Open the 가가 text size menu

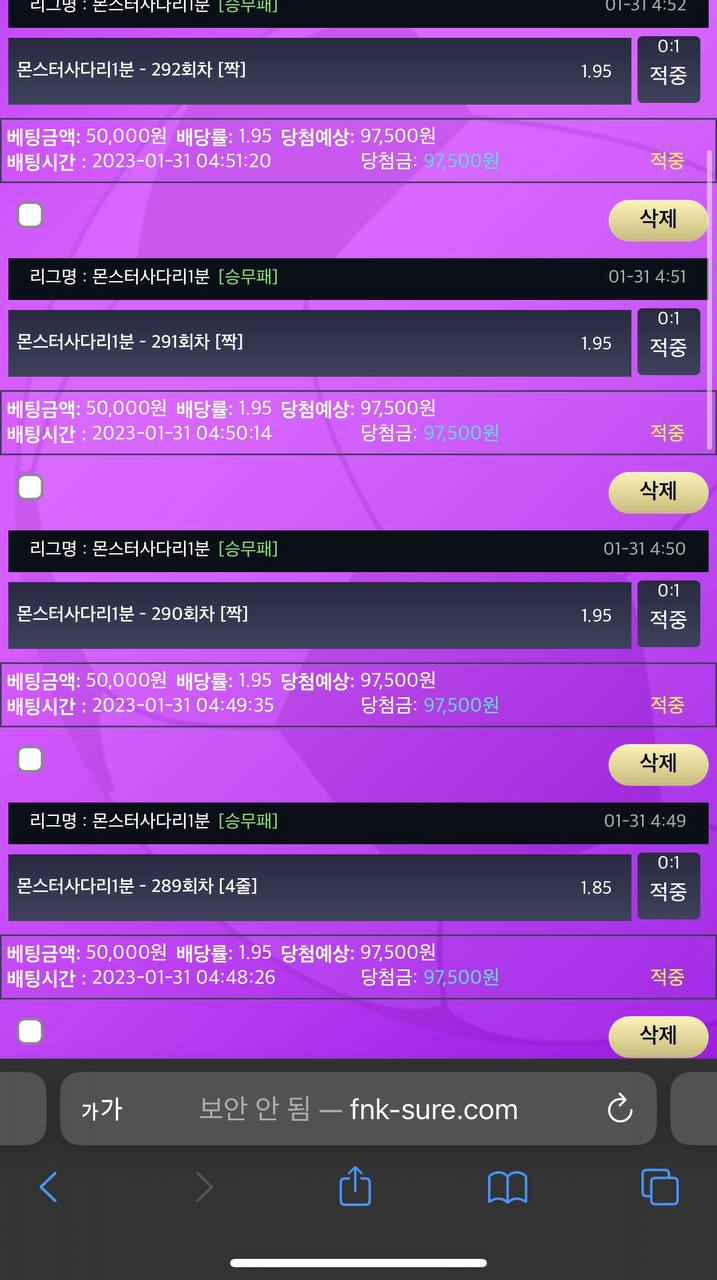point(101,1109)
